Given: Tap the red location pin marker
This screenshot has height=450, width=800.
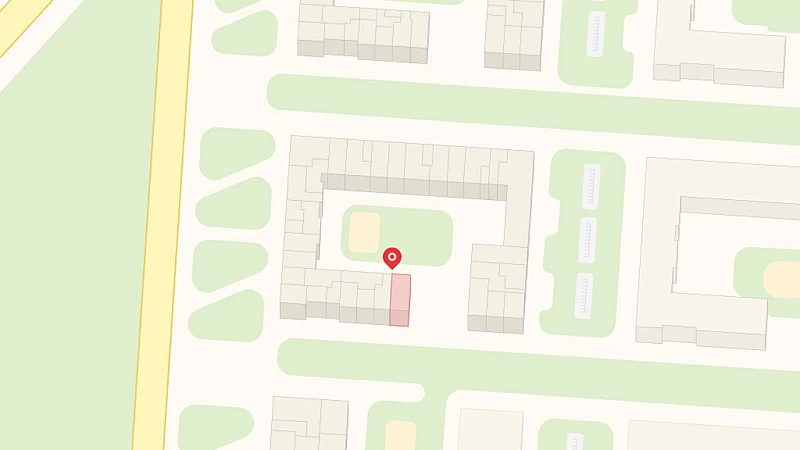Looking at the screenshot, I should point(393,258).
